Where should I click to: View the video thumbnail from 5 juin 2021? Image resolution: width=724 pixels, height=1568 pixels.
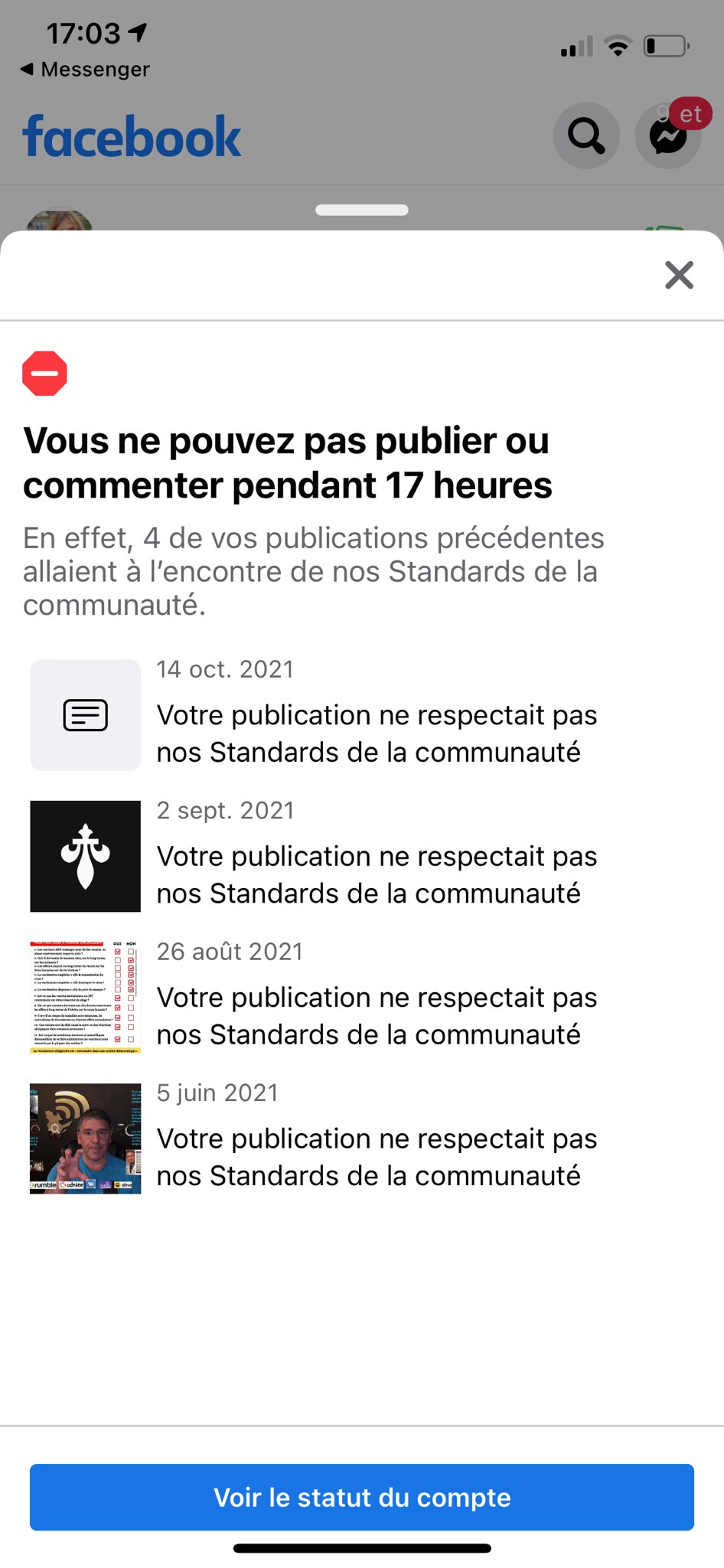[x=84, y=1138]
